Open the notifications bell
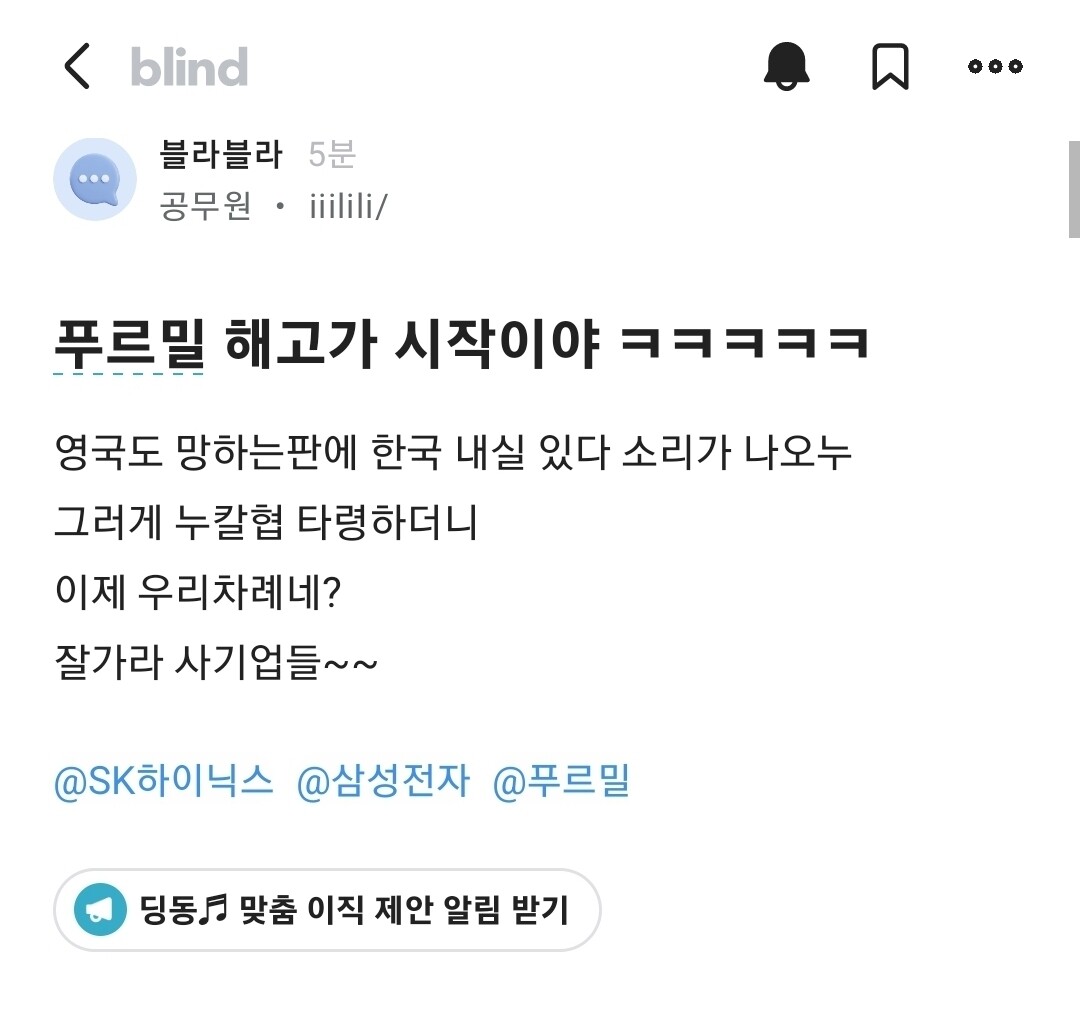The width and height of the screenshot is (1080, 1012). click(x=787, y=67)
